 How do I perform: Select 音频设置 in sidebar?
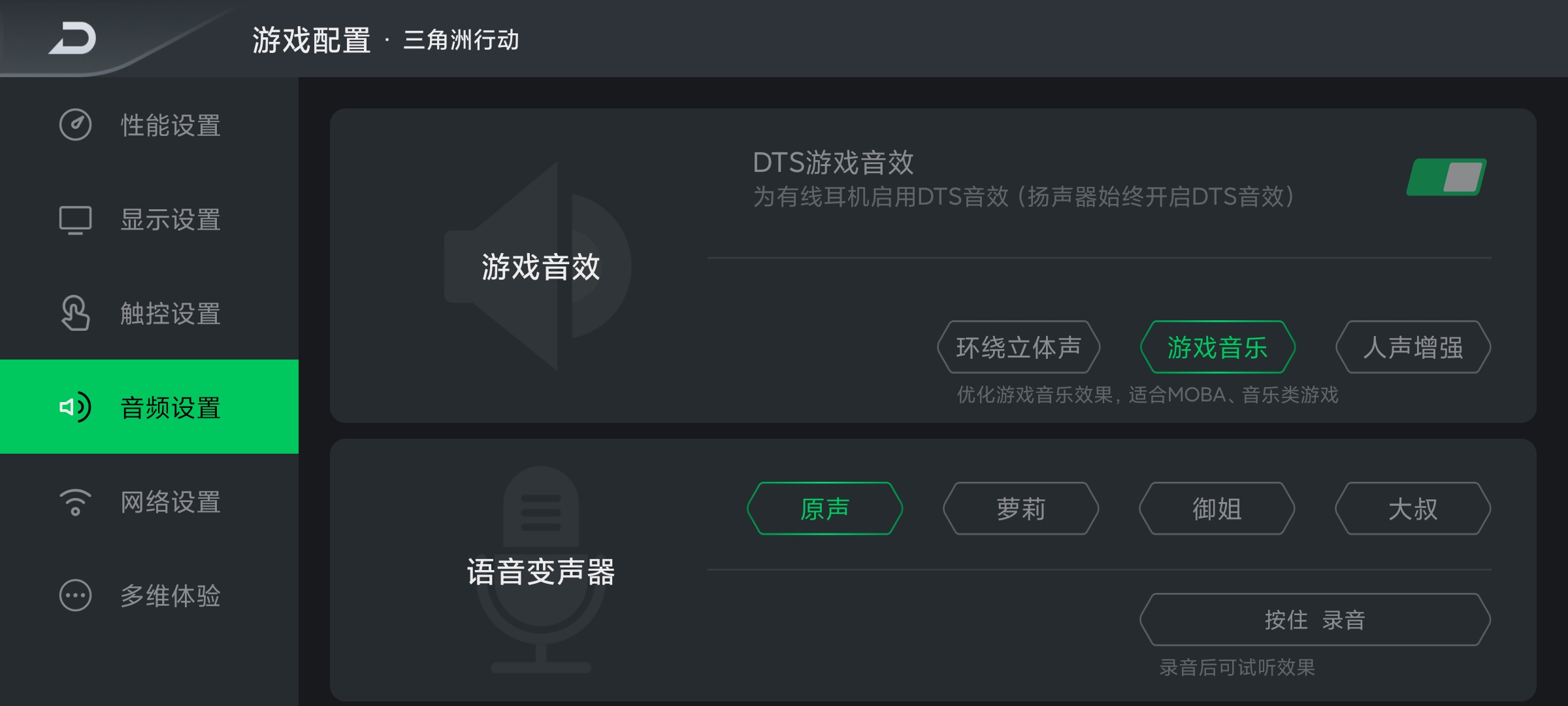click(x=149, y=407)
